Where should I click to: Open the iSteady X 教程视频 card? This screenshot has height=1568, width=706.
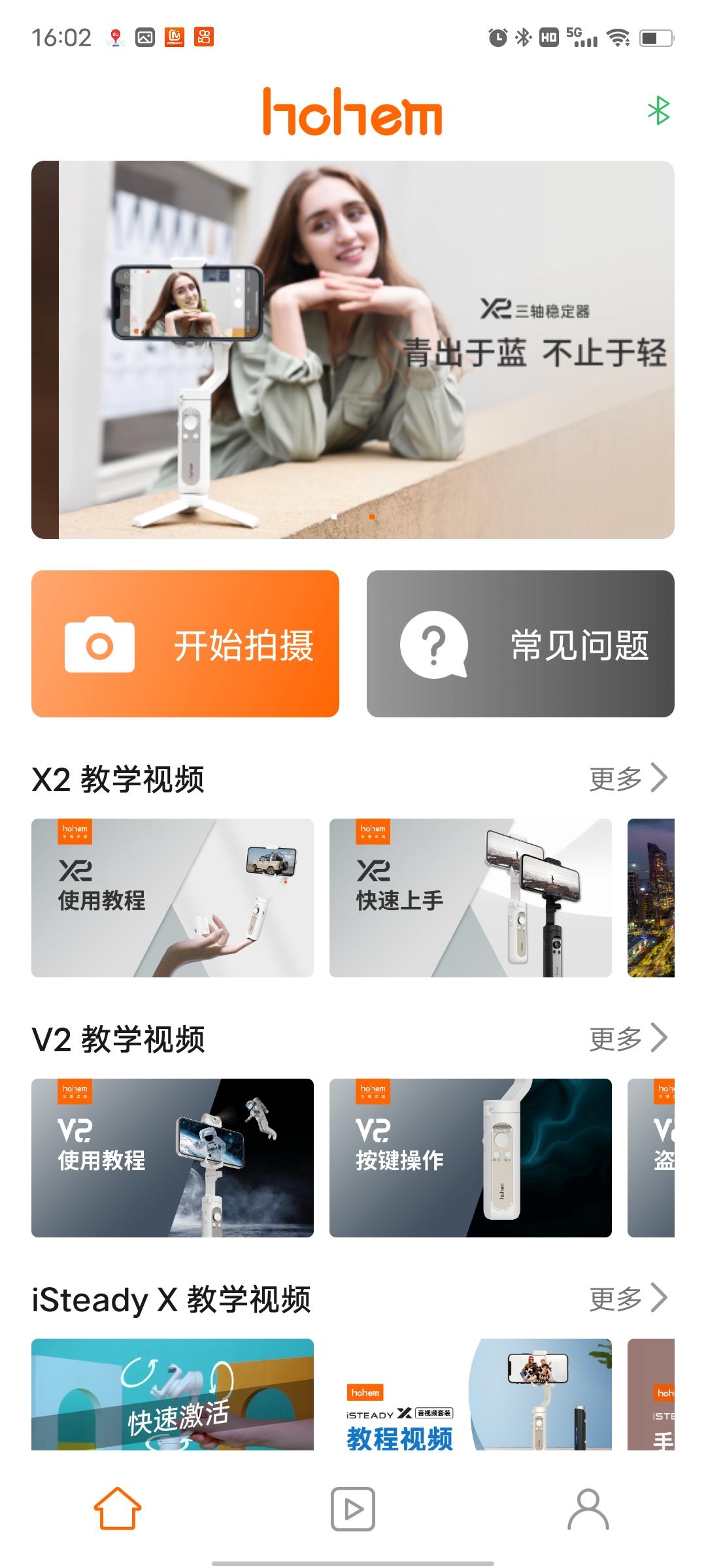pos(471,1395)
